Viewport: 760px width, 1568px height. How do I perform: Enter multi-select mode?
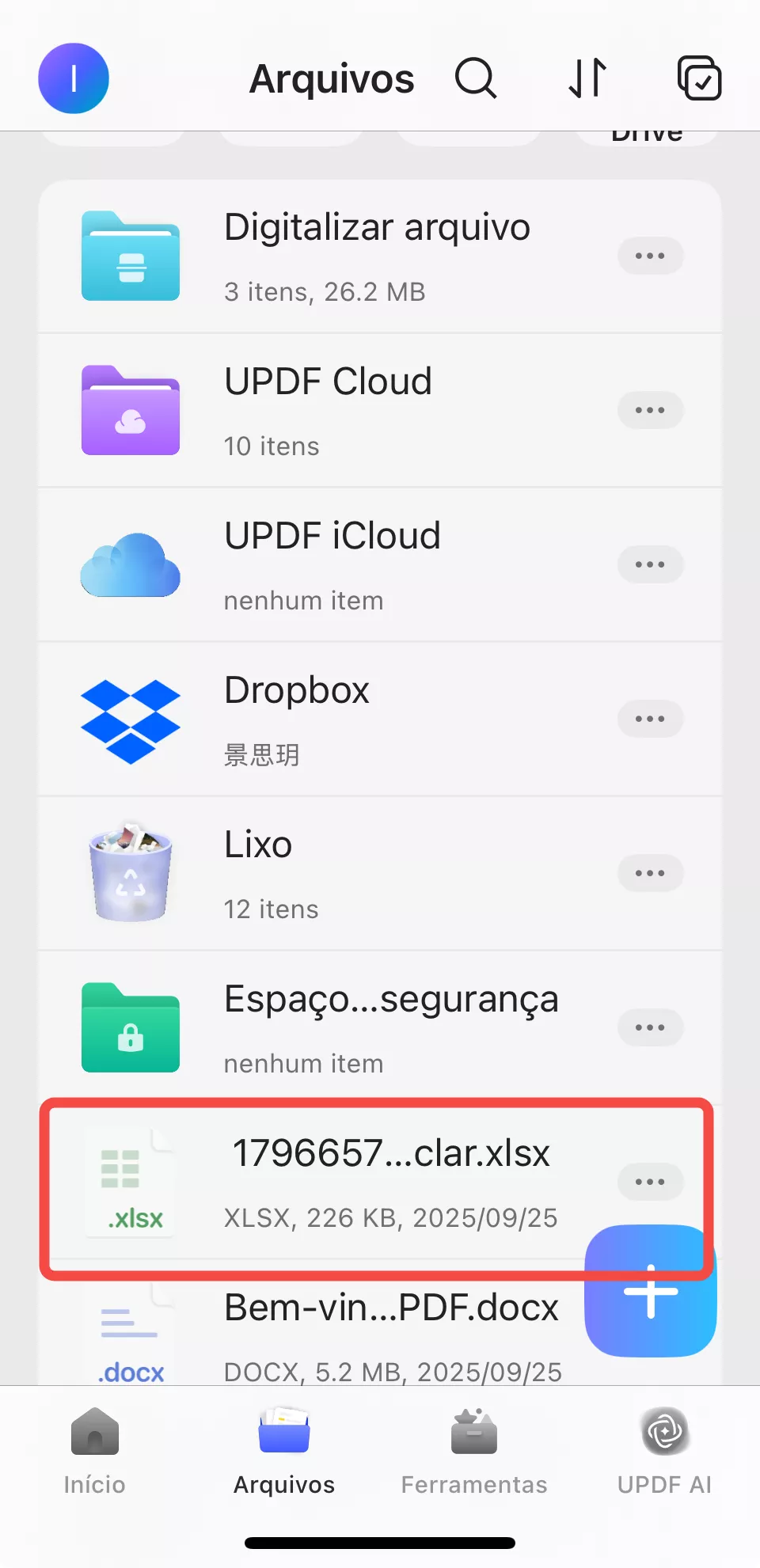coord(699,78)
